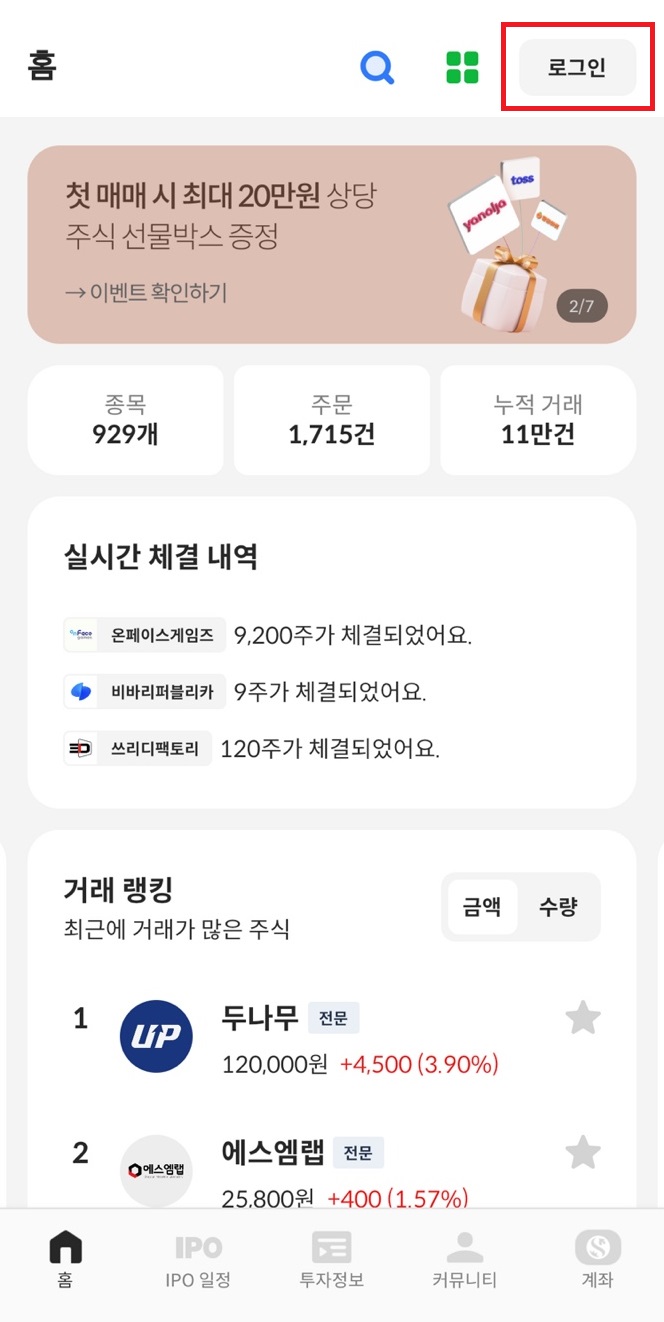Favorite 두나무 with the star icon

tap(583, 1019)
